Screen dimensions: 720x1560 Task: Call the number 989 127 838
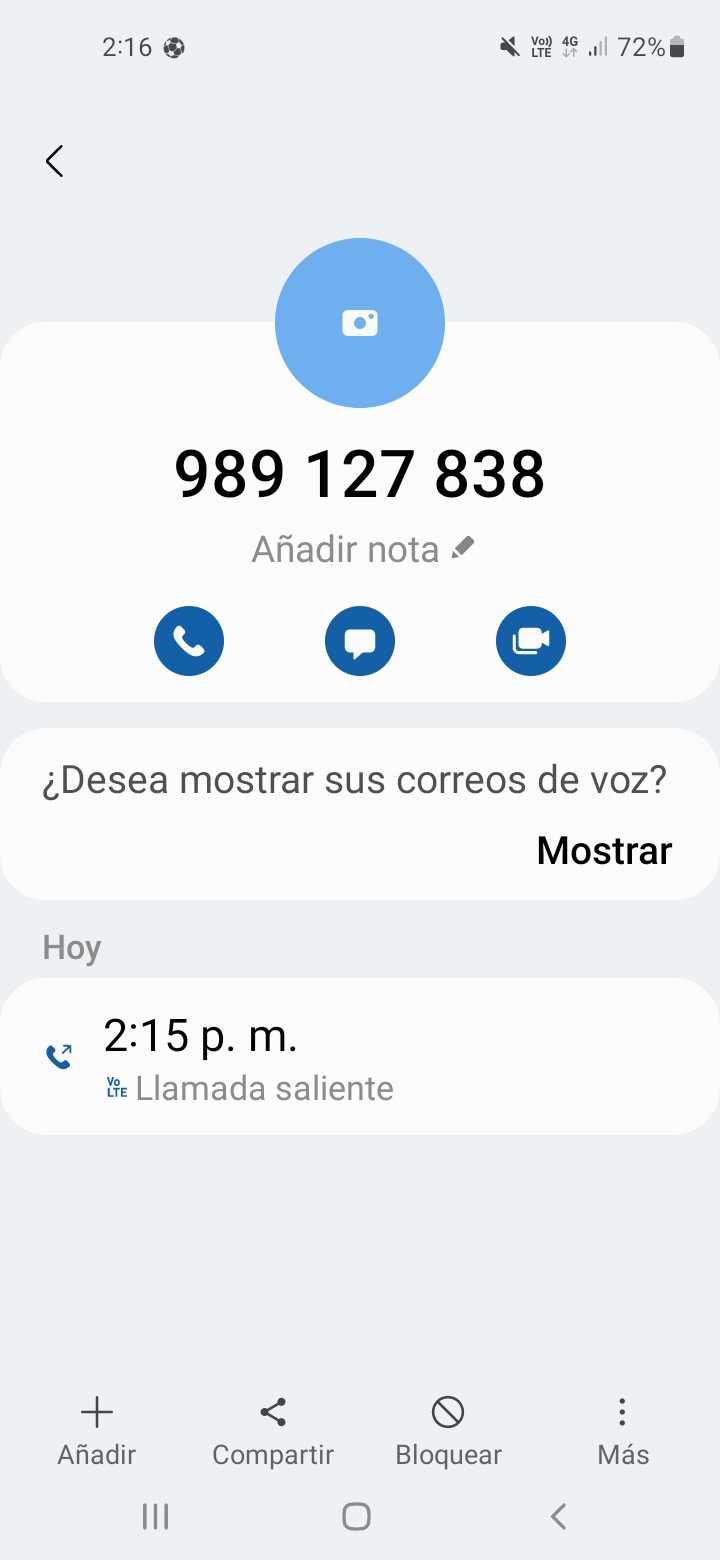(x=189, y=641)
